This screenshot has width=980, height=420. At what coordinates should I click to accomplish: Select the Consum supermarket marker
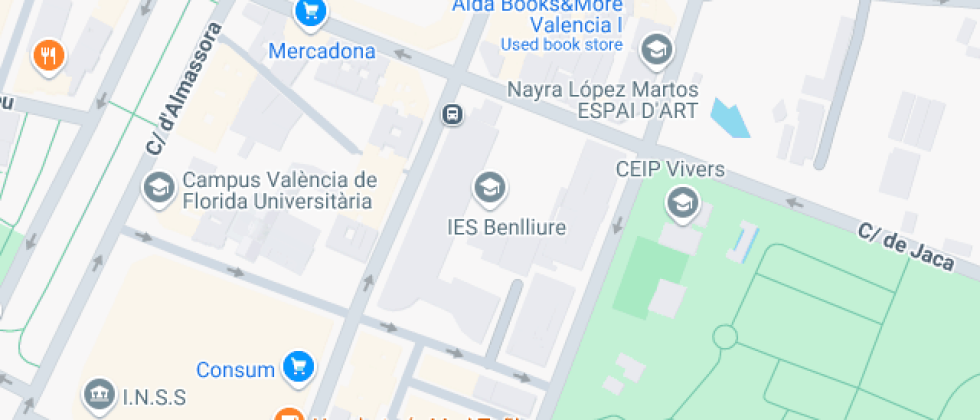coord(297,367)
